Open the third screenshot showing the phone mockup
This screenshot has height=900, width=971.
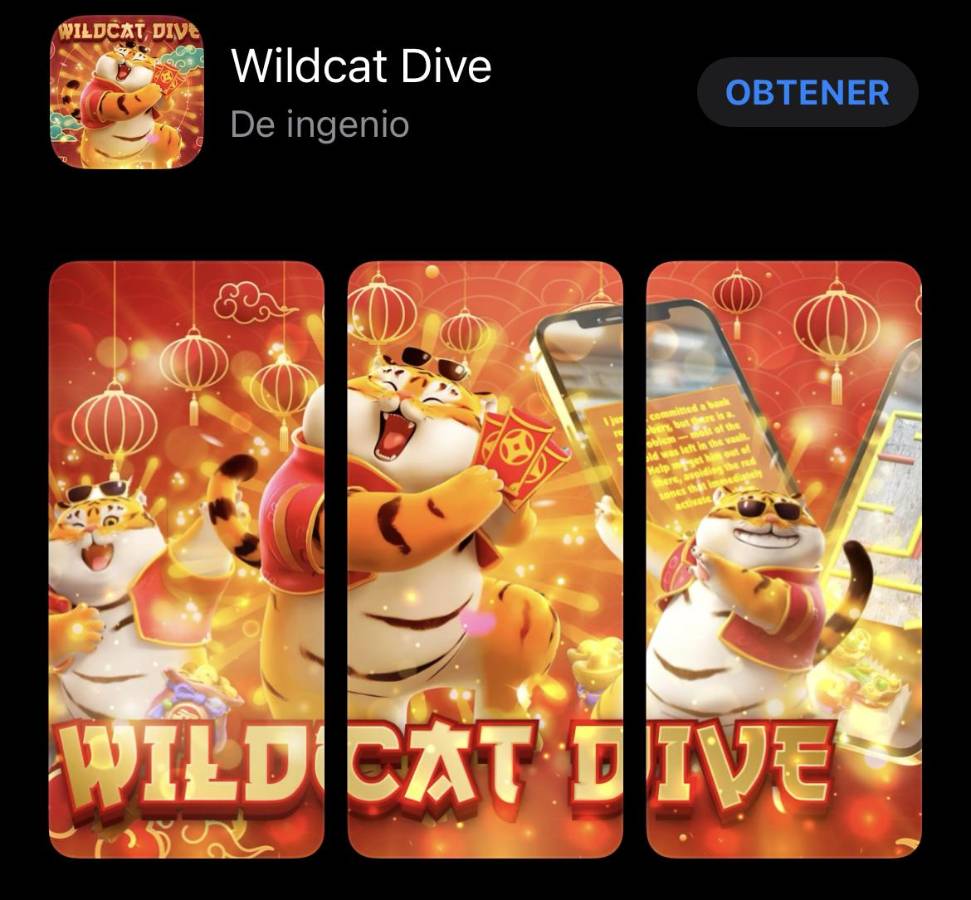[x=783, y=559]
